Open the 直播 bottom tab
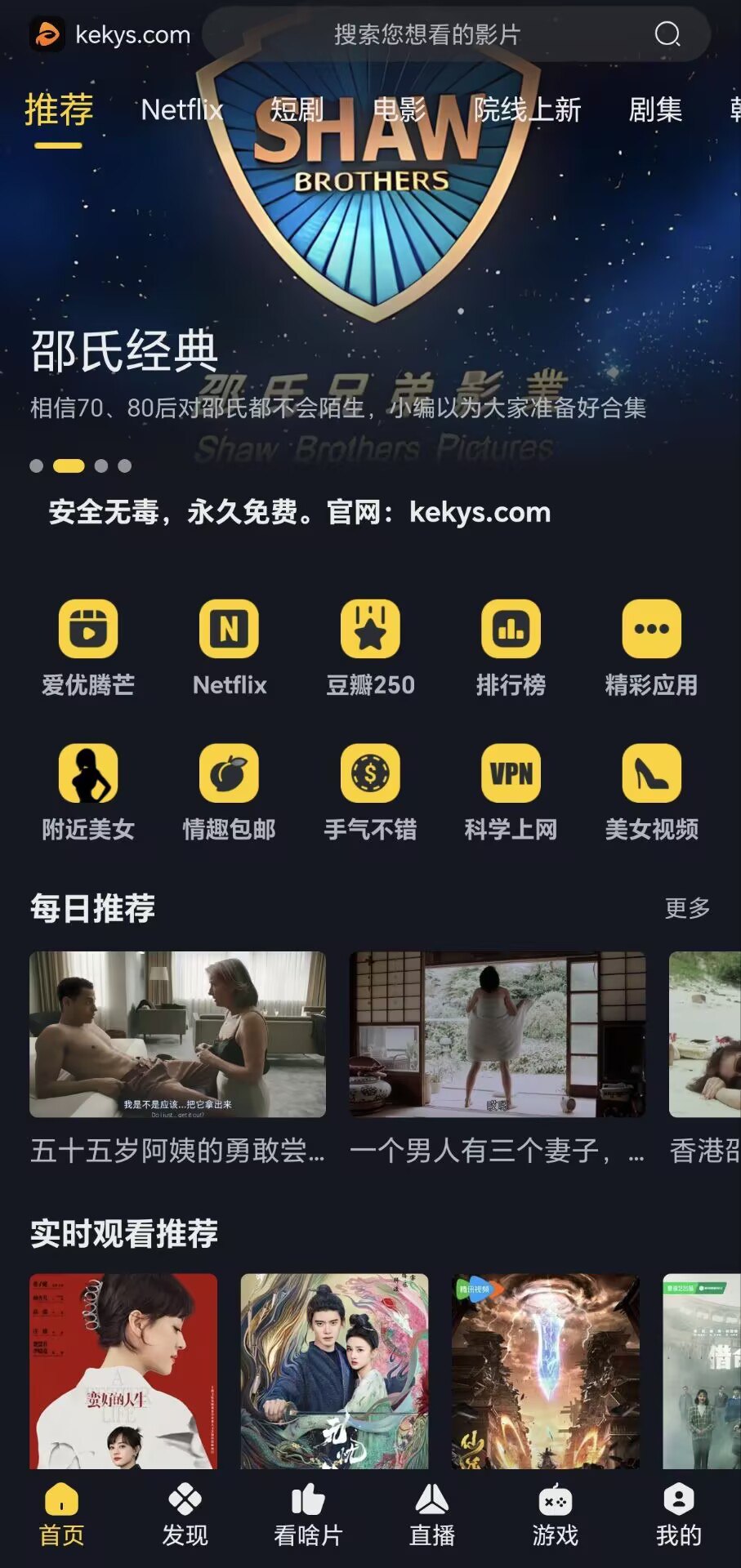Image resolution: width=741 pixels, height=1568 pixels. click(x=432, y=1516)
